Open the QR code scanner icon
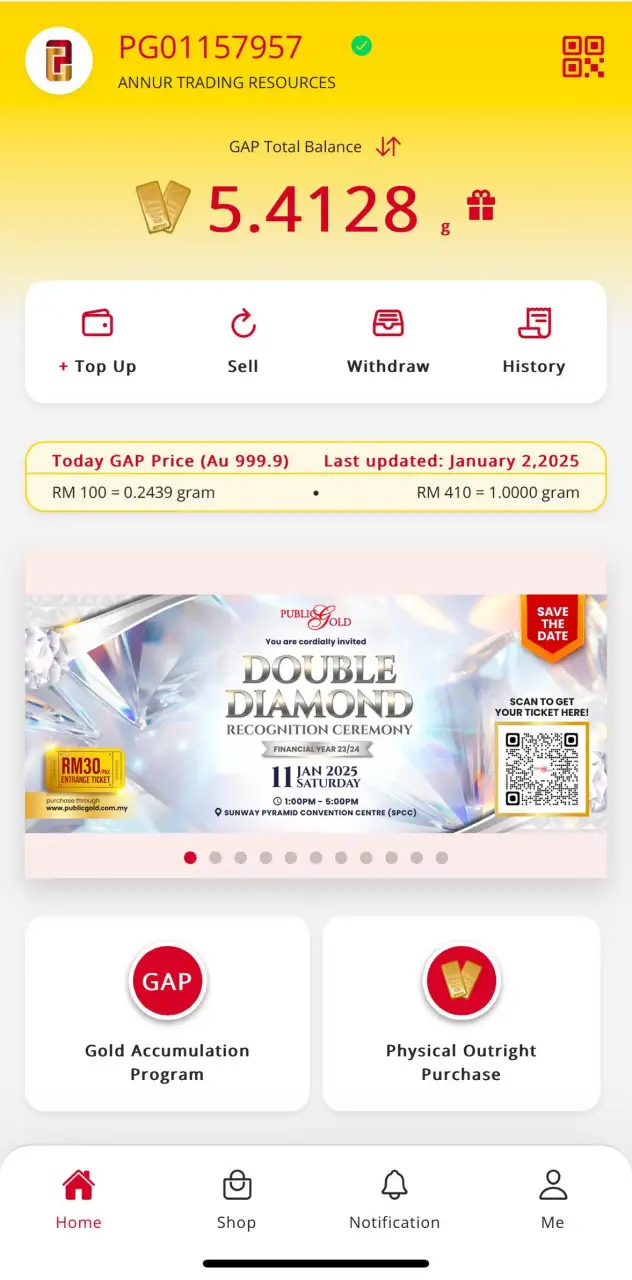632x1280 pixels. pos(583,57)
